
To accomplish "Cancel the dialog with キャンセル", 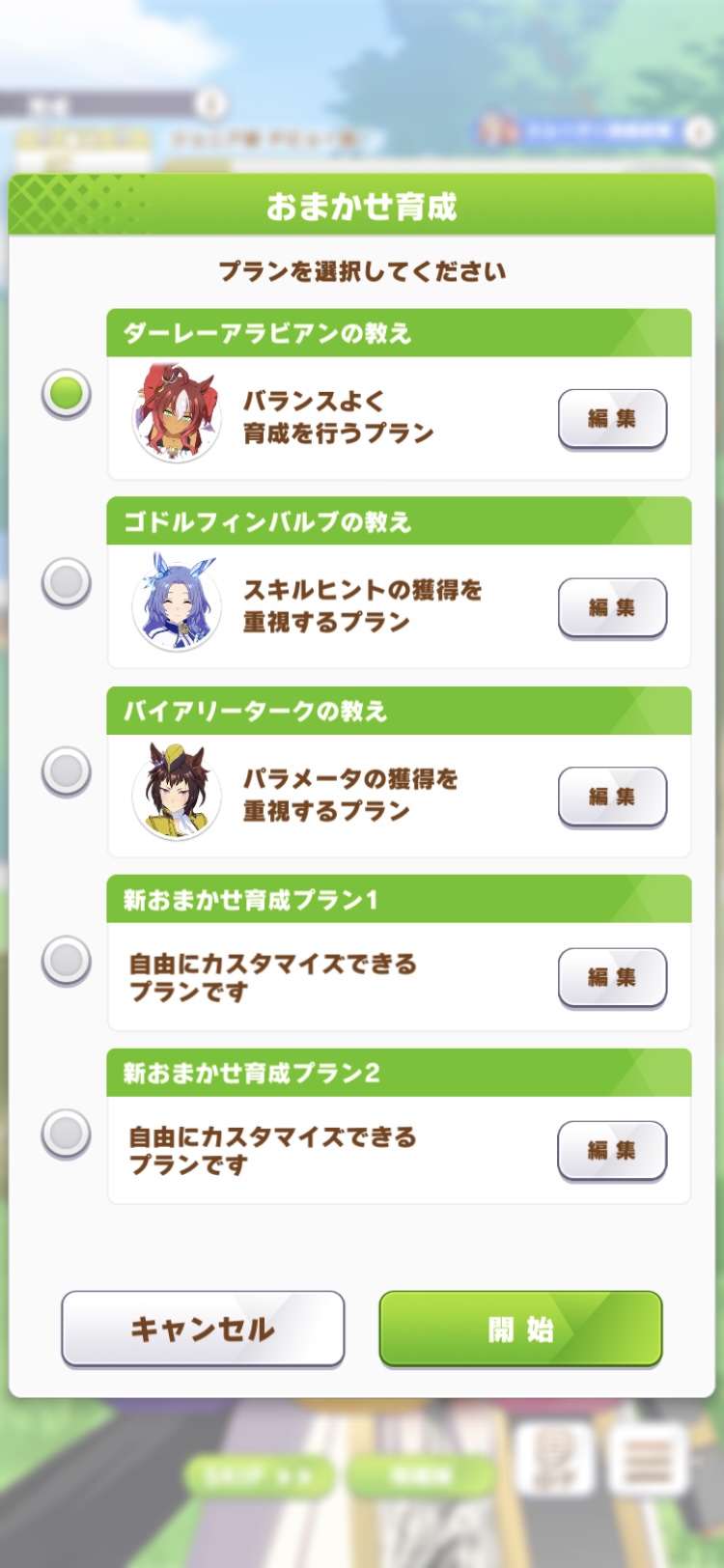I will [204, 1328].
